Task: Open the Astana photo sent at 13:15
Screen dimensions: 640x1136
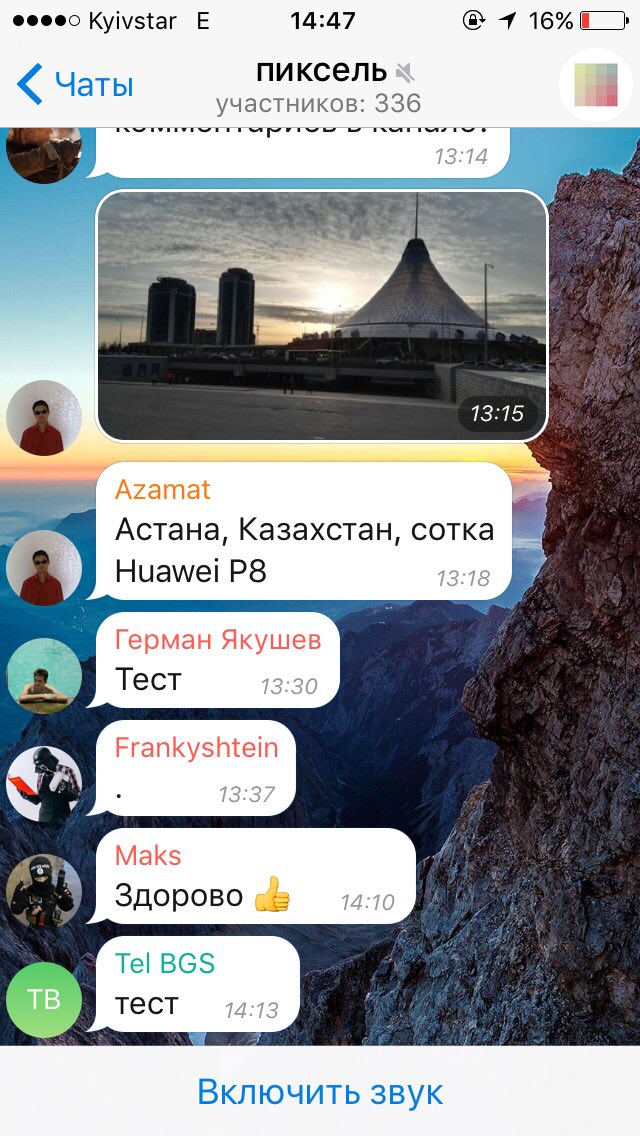Action: 322,315
